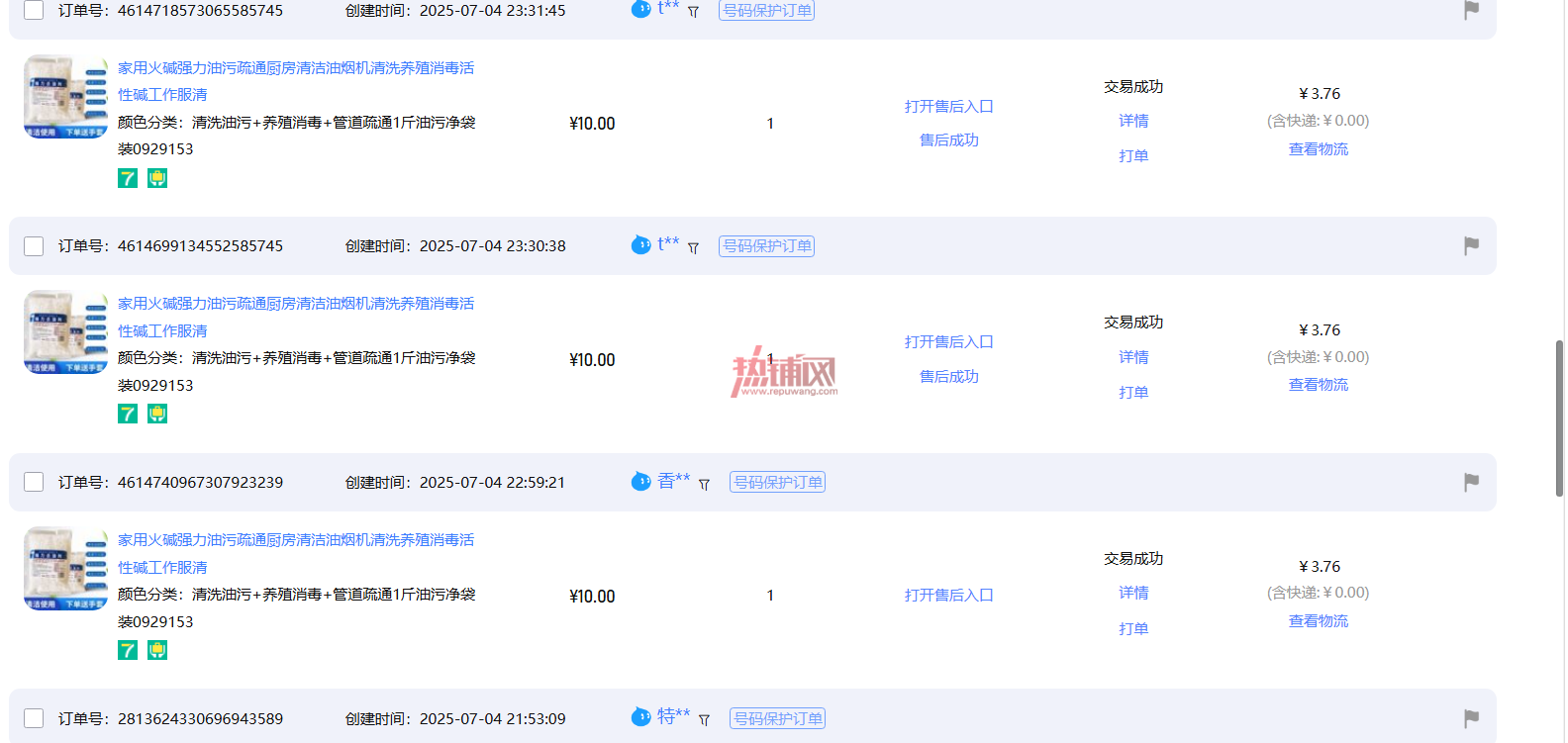The width and height of the screenshot is (1568, 743).
Task: Open 详情 for the 22:59:21 order
Action: click(1133, 593)
